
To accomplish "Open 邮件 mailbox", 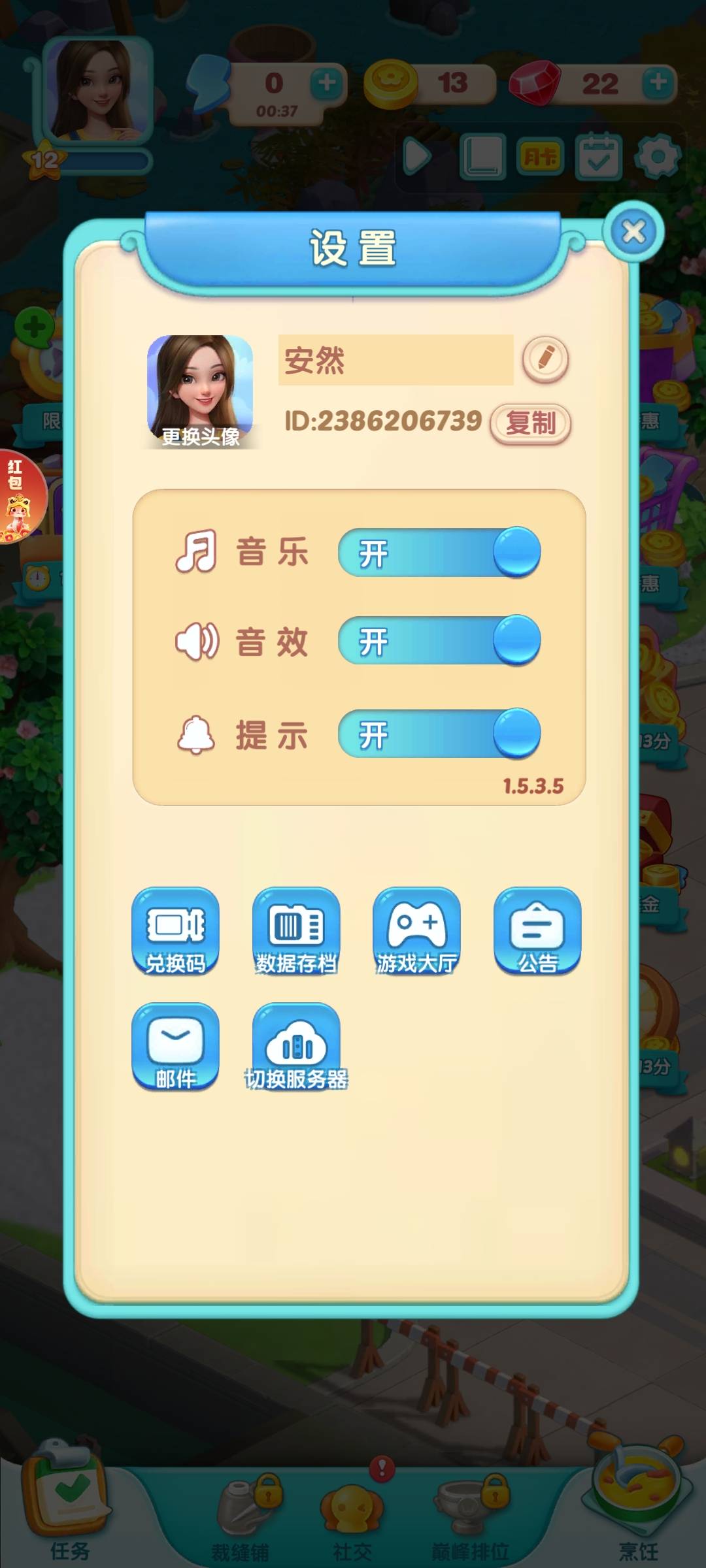I will (175, 1047).
